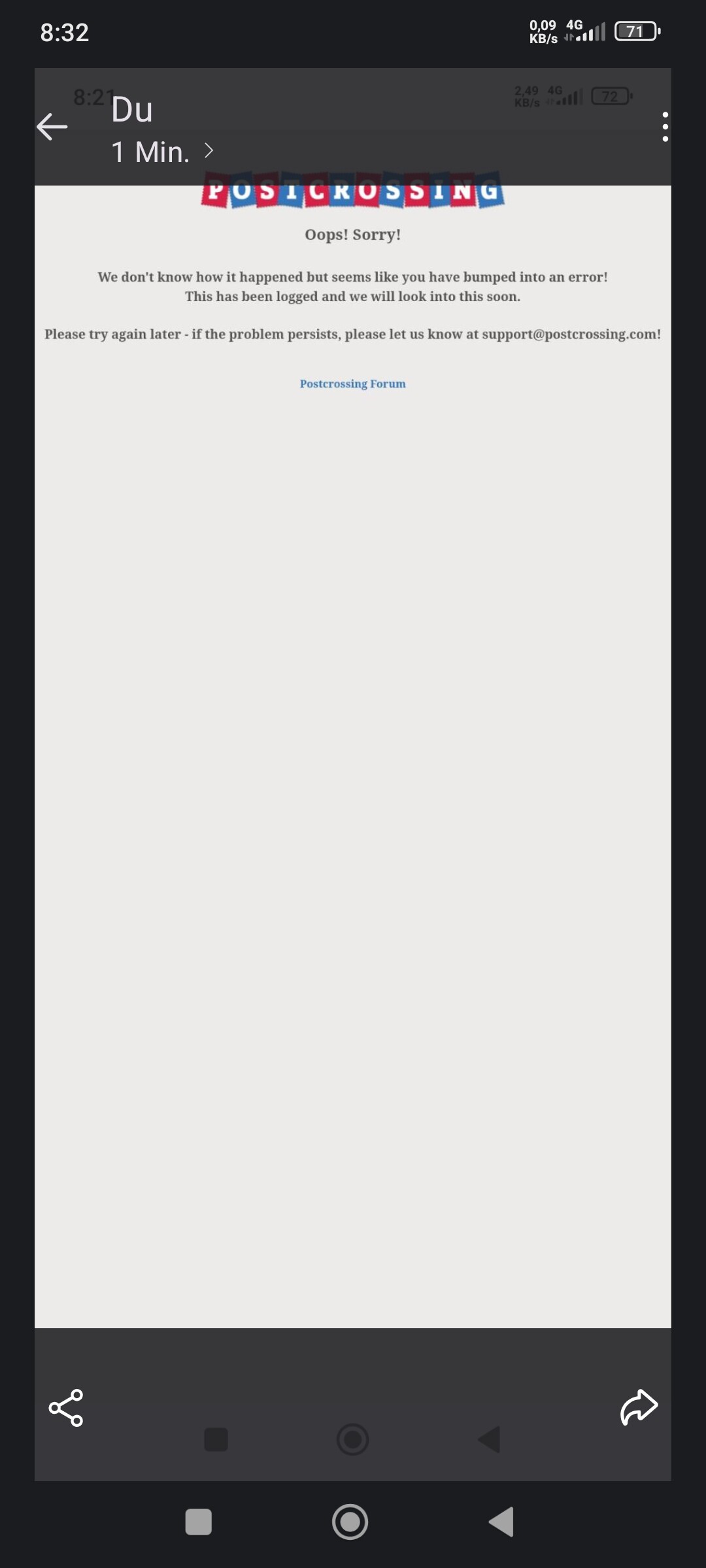Image resolution: width=706 pixels, height=1568 pixels.
Task: Open sender details next to 1 Min.
Action: [x=209, y=151]
